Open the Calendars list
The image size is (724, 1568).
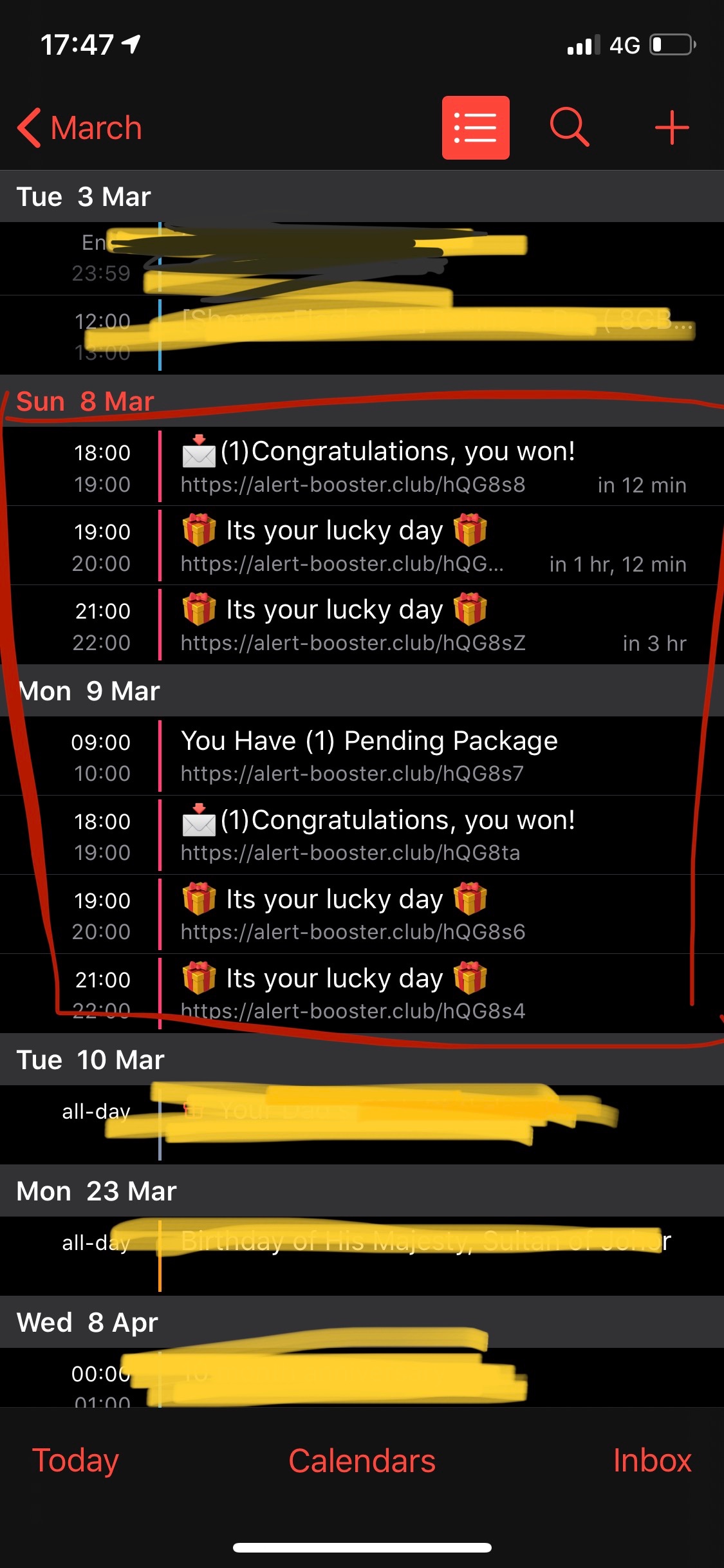pyautogui.click(x=362, y=1461)
